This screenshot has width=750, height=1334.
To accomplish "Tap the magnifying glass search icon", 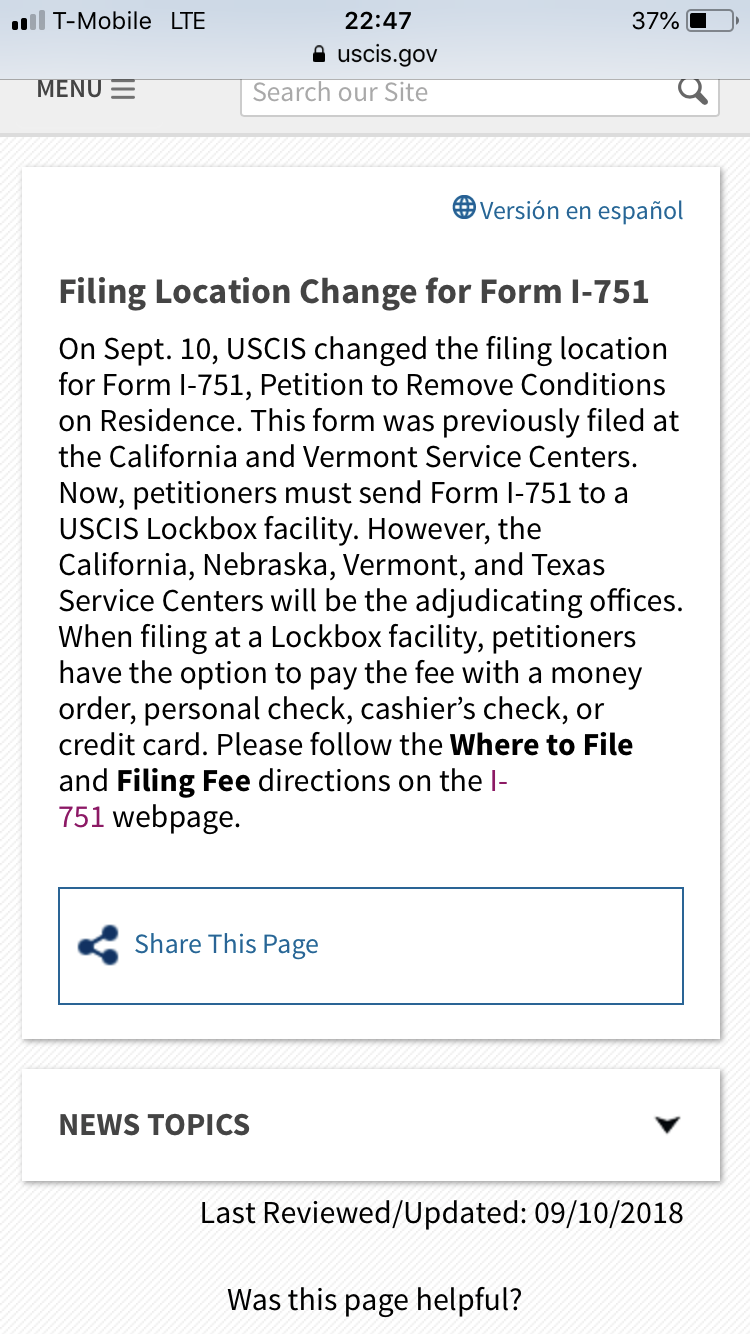I will [693, 92].
